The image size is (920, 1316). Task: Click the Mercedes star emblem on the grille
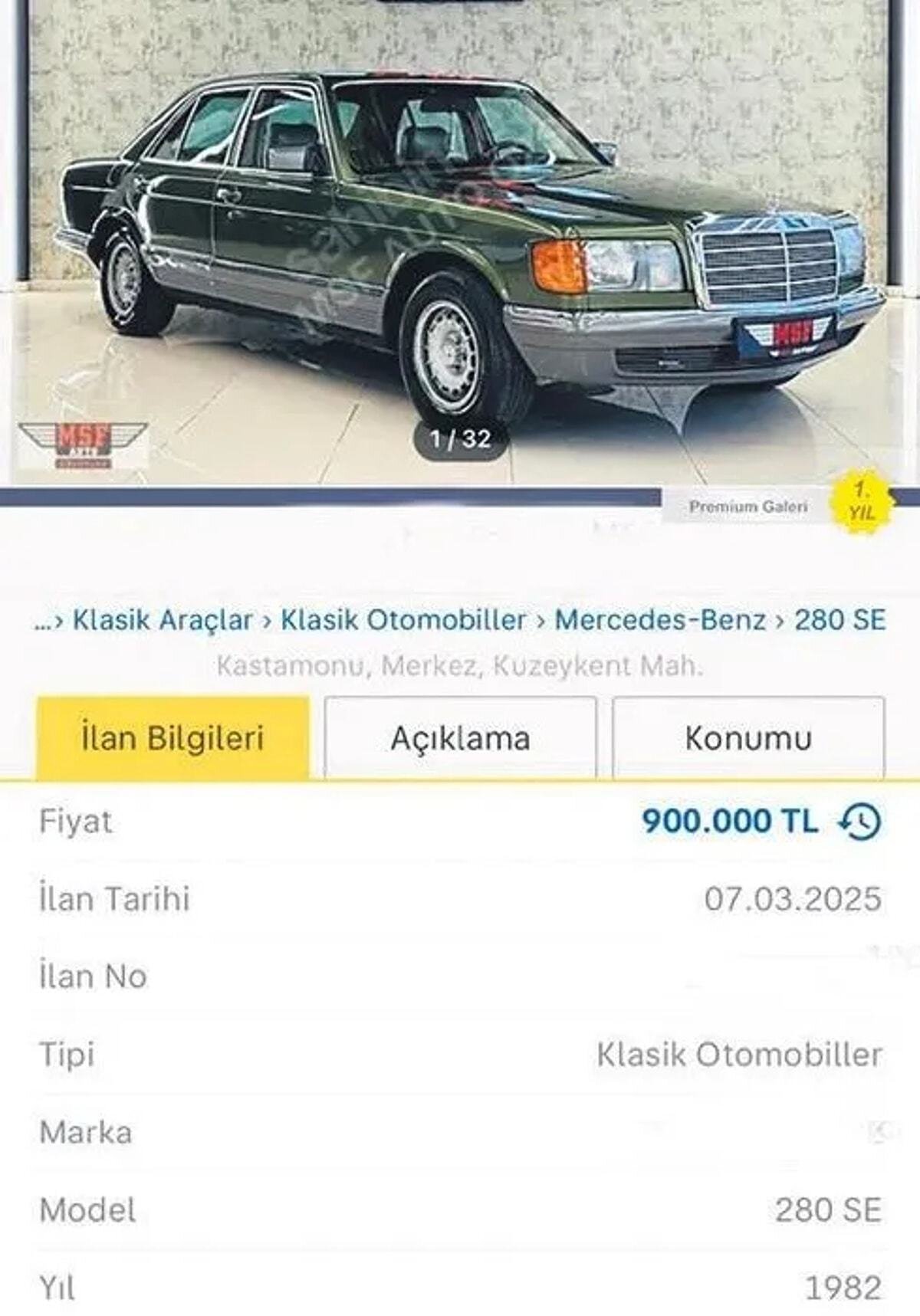[776, 207]
